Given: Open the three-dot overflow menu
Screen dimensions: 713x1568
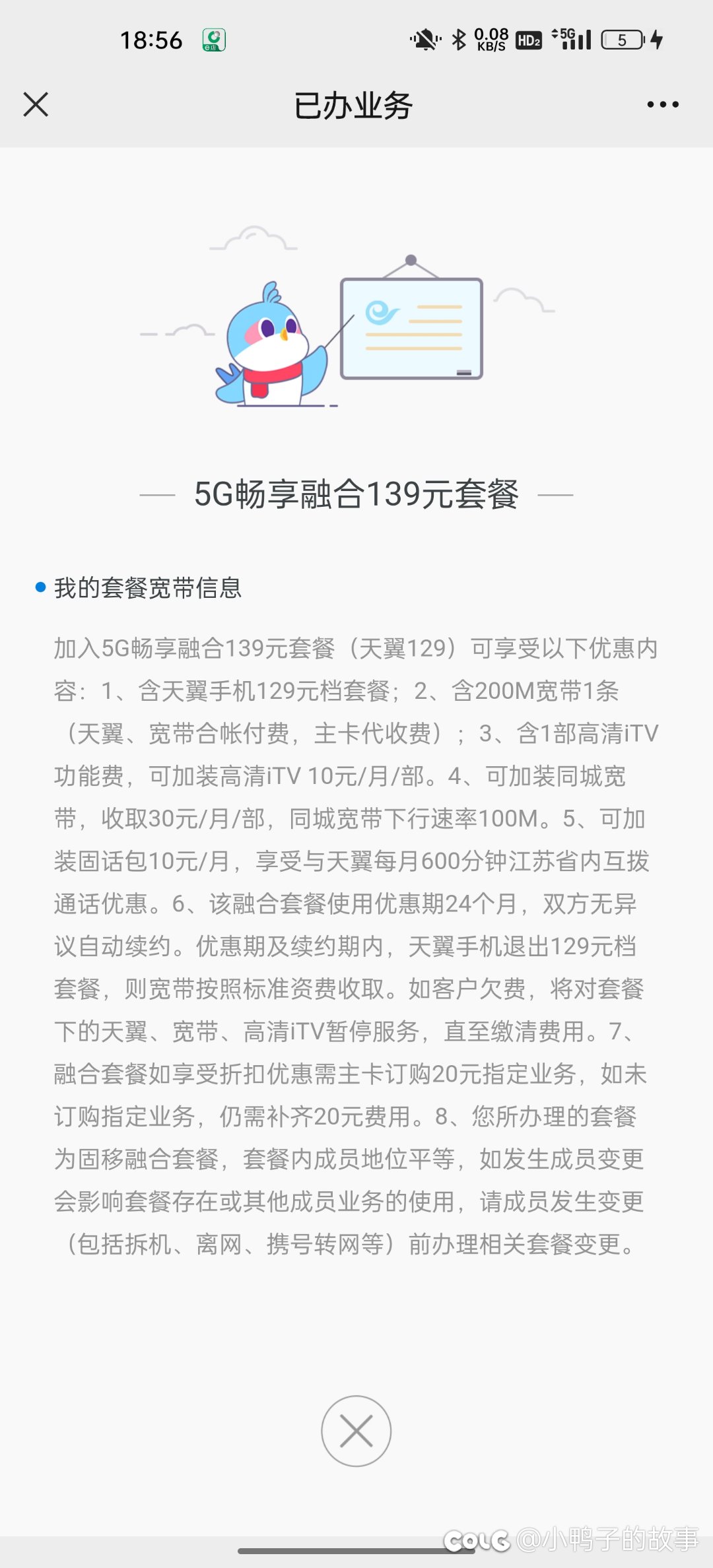Looking at the screenshot, I should (x=663, y=104).
